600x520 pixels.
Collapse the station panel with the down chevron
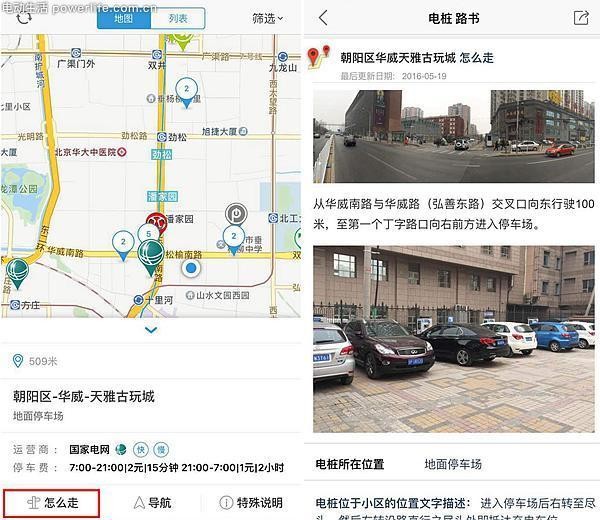150,330
